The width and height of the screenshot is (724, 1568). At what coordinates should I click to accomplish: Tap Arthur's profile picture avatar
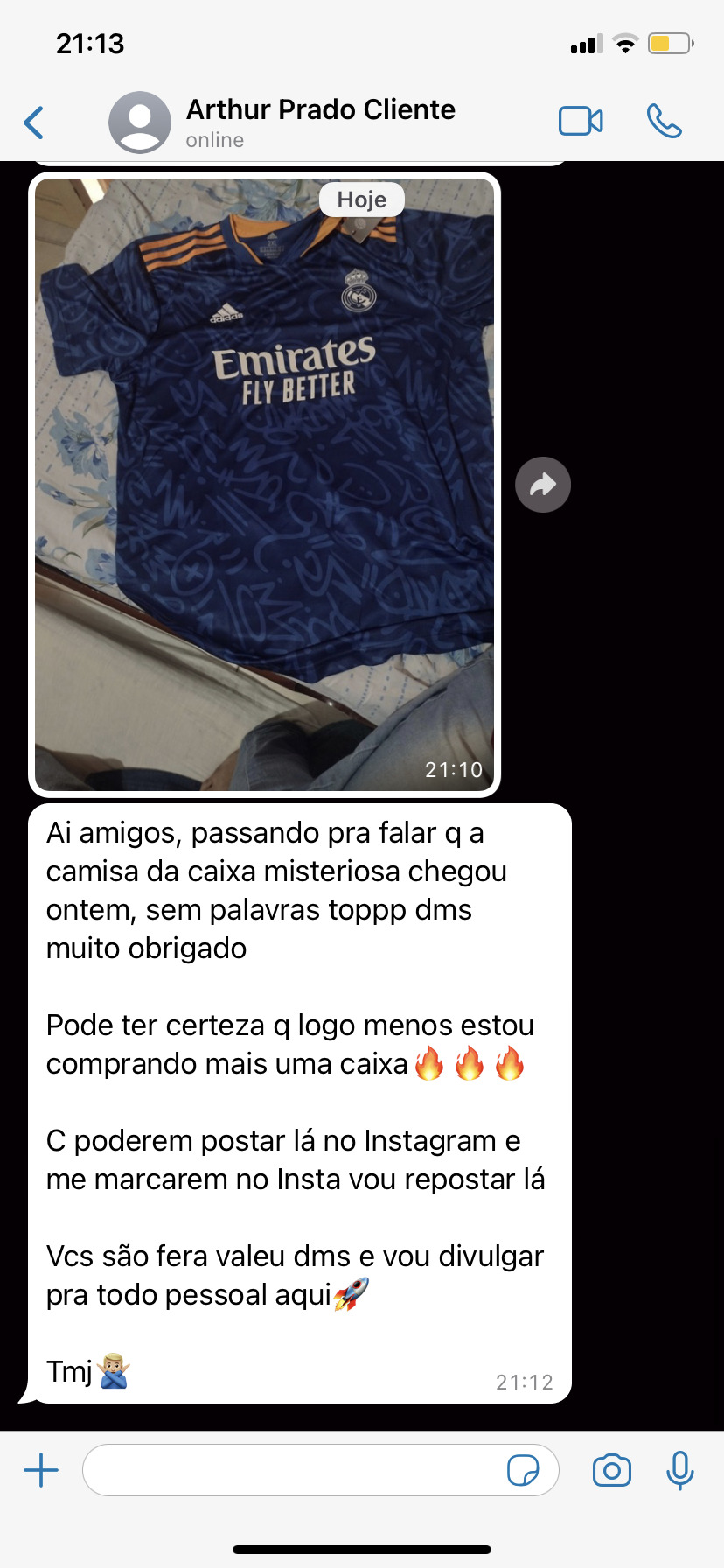pos(140,122)
